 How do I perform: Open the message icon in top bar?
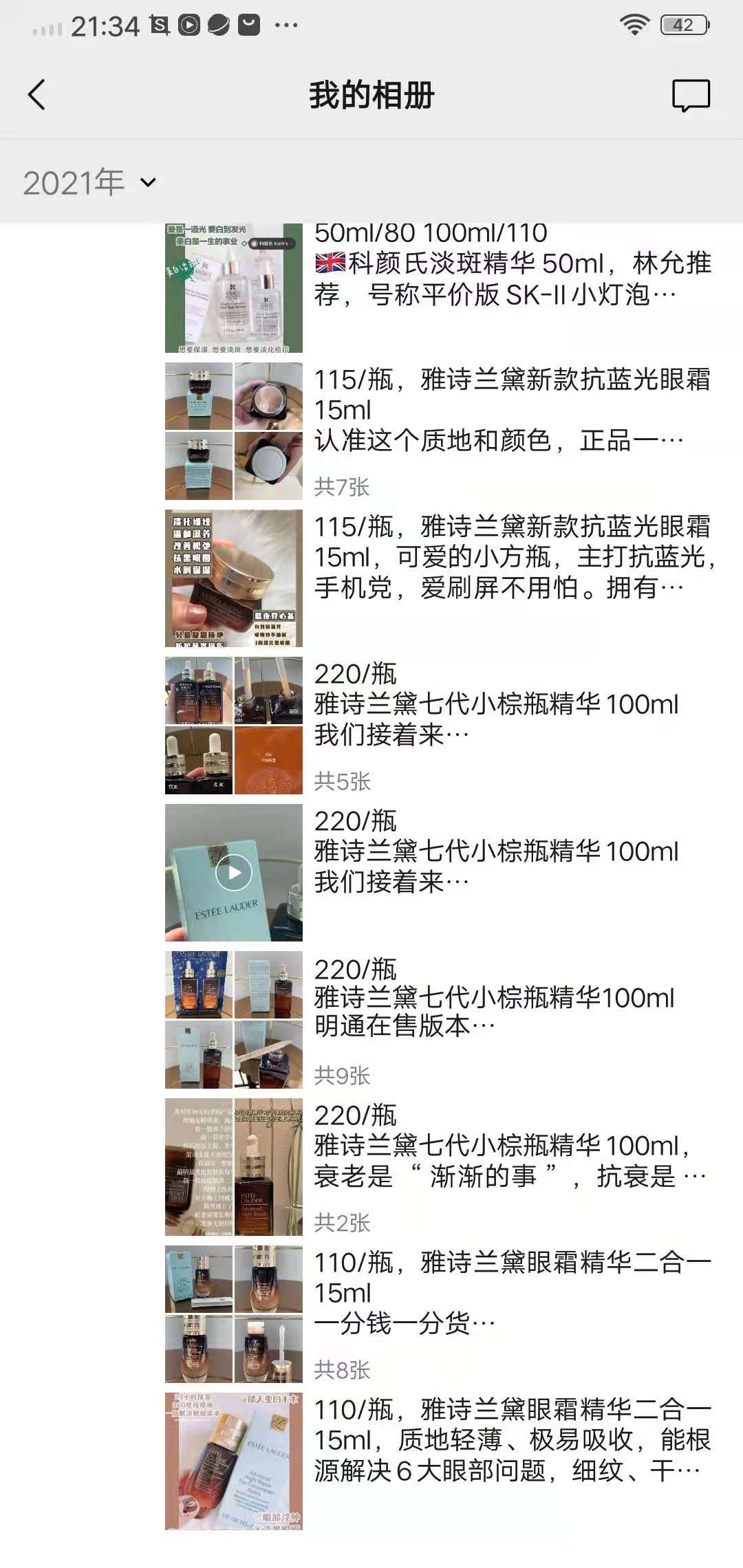[x=691, y=96]
